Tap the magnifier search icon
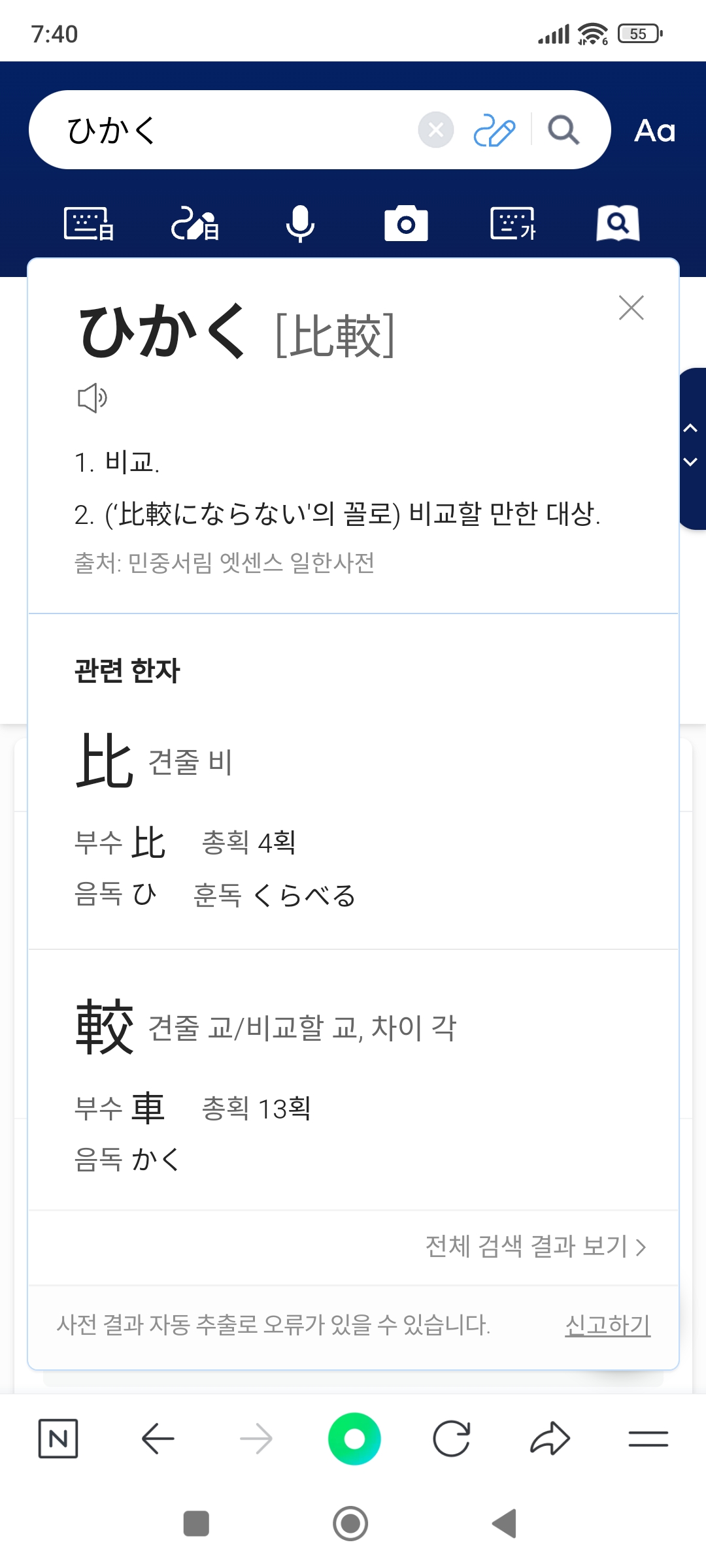The width and height of the screenshot is (706, 1568). [x=563, y=130]
